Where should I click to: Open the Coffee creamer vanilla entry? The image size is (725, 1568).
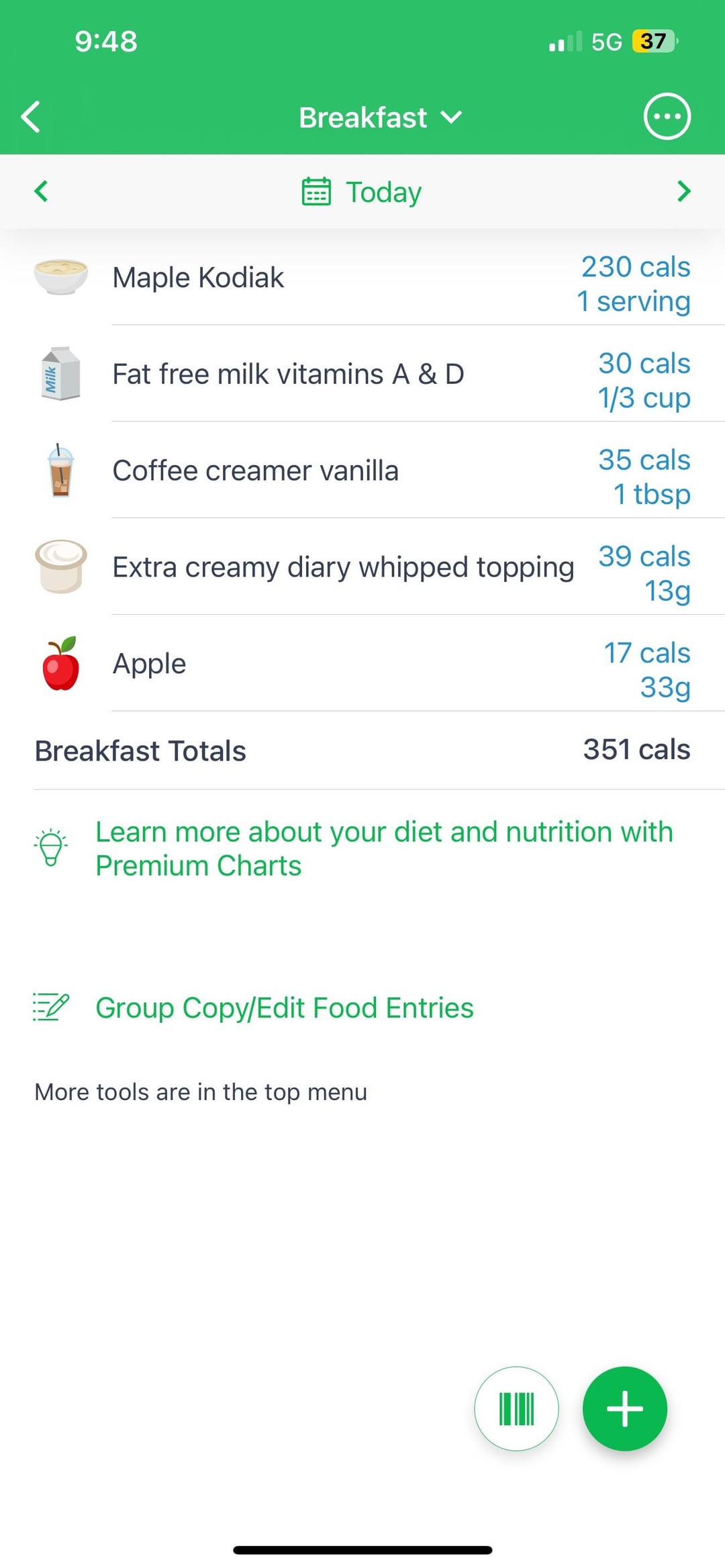coord(362,471)
